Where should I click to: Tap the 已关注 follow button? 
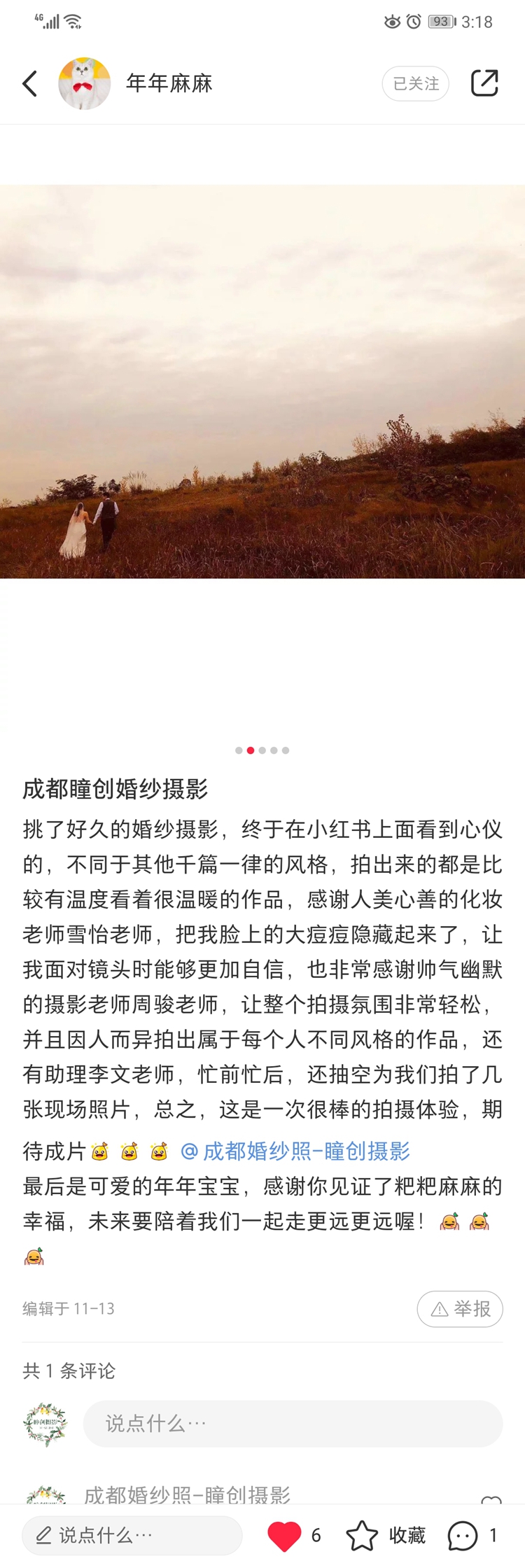[415, 84]
